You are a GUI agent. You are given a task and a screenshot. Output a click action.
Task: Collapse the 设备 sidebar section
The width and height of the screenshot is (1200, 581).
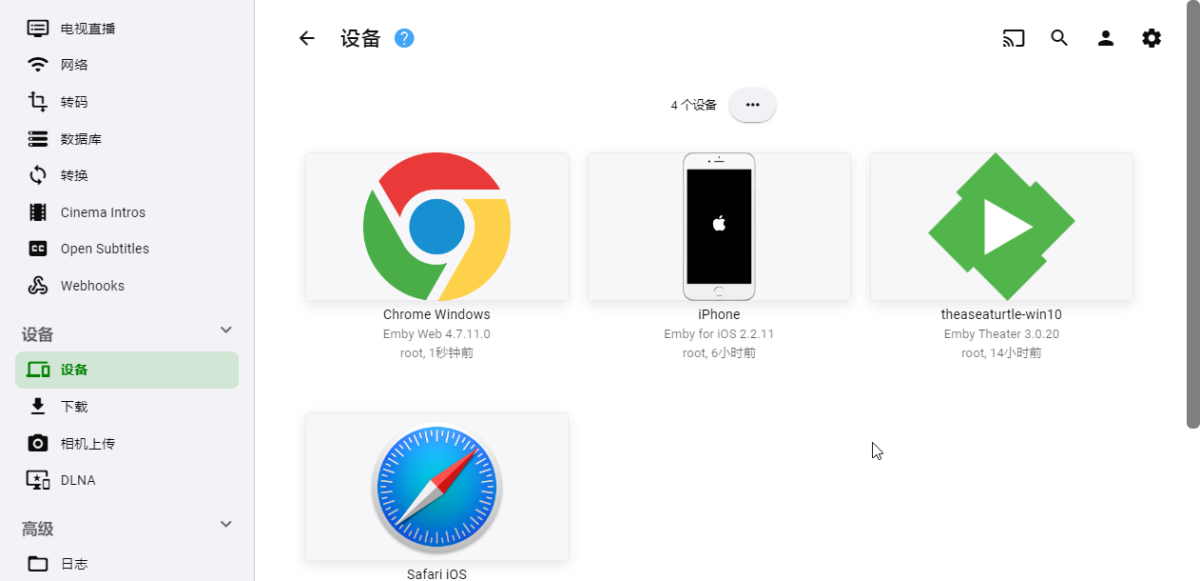[x=226, y=331]
